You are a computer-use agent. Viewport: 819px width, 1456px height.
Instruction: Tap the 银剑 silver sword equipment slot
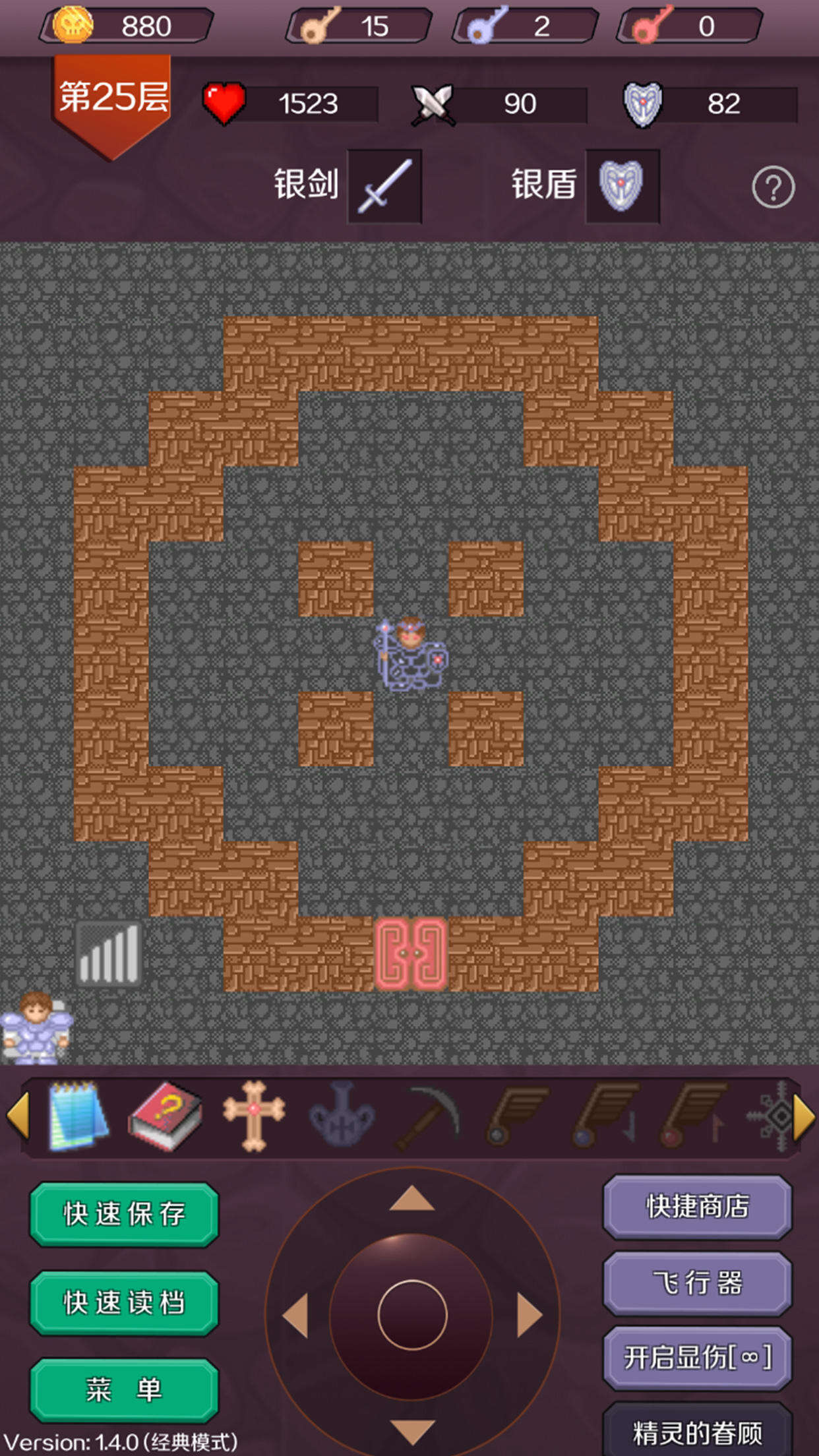pos(384,186)
